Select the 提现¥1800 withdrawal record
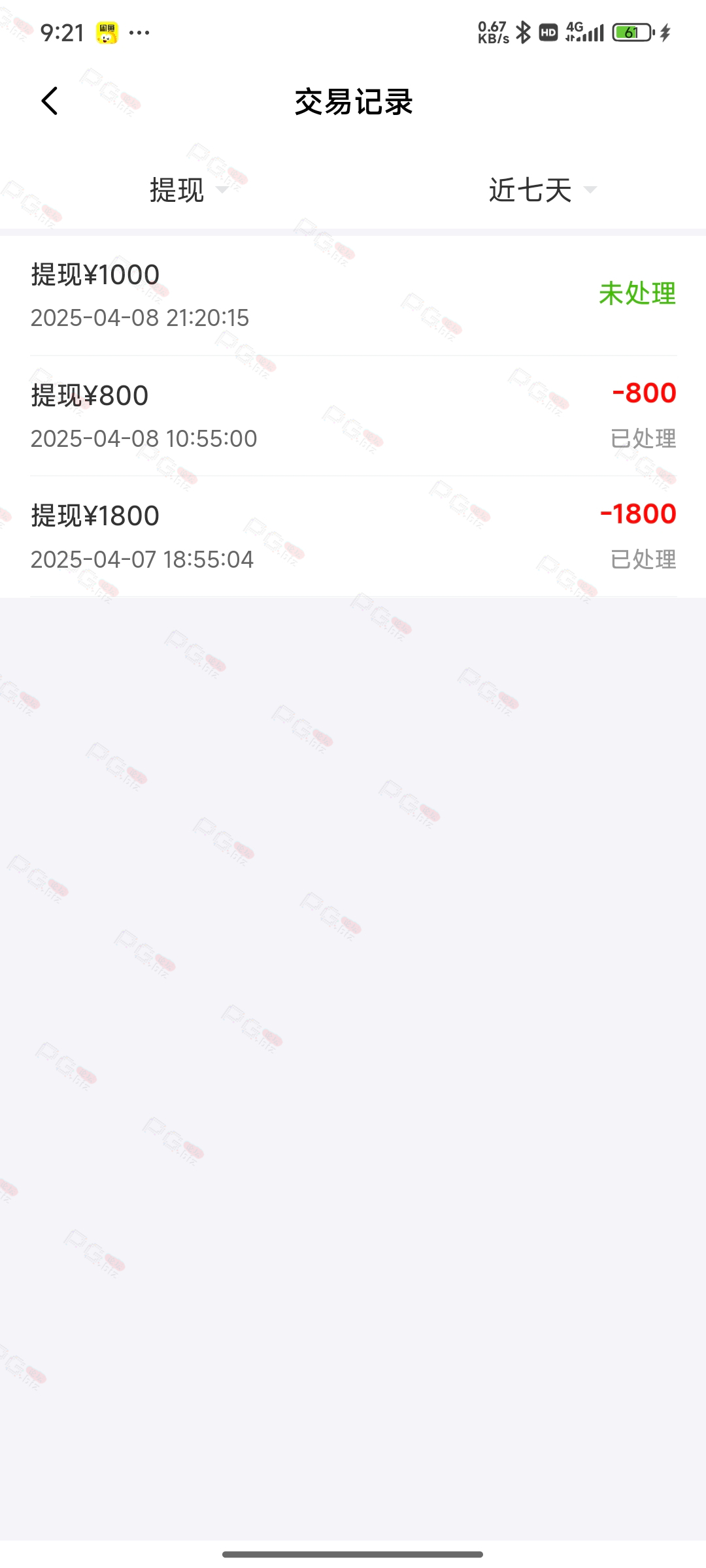Image resolution: width=706 pixels, height=1568 pixels. 353,536
